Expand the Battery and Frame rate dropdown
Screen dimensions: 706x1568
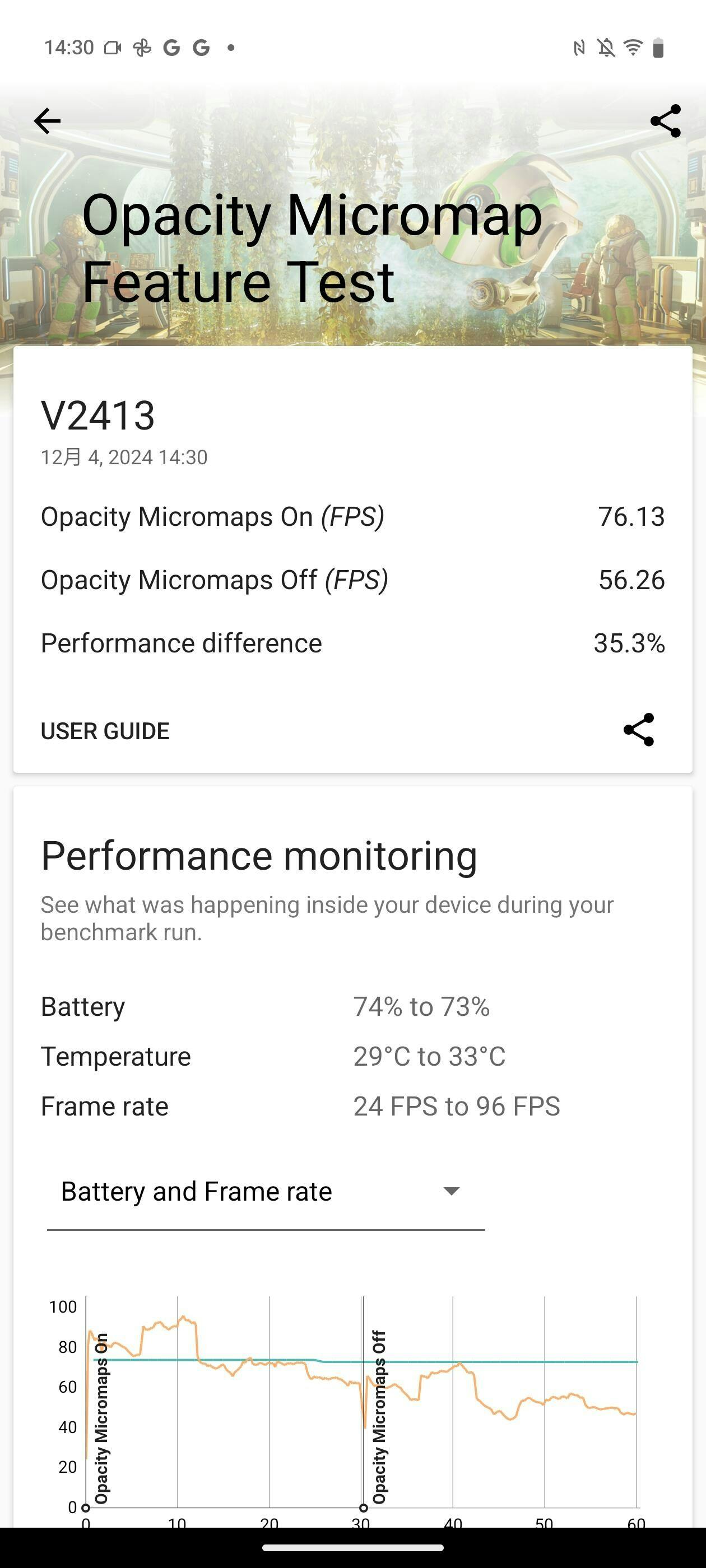tap(266, 1192)
